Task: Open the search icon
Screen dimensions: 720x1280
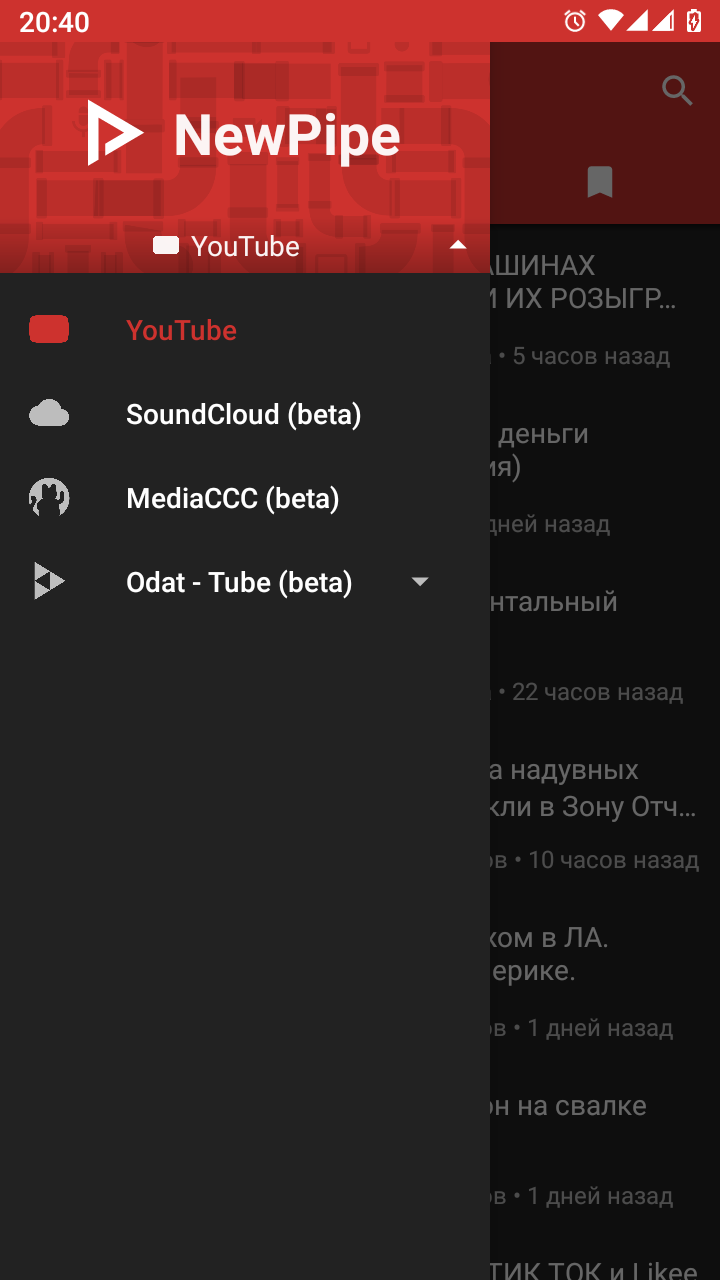Action: point(677,91)
